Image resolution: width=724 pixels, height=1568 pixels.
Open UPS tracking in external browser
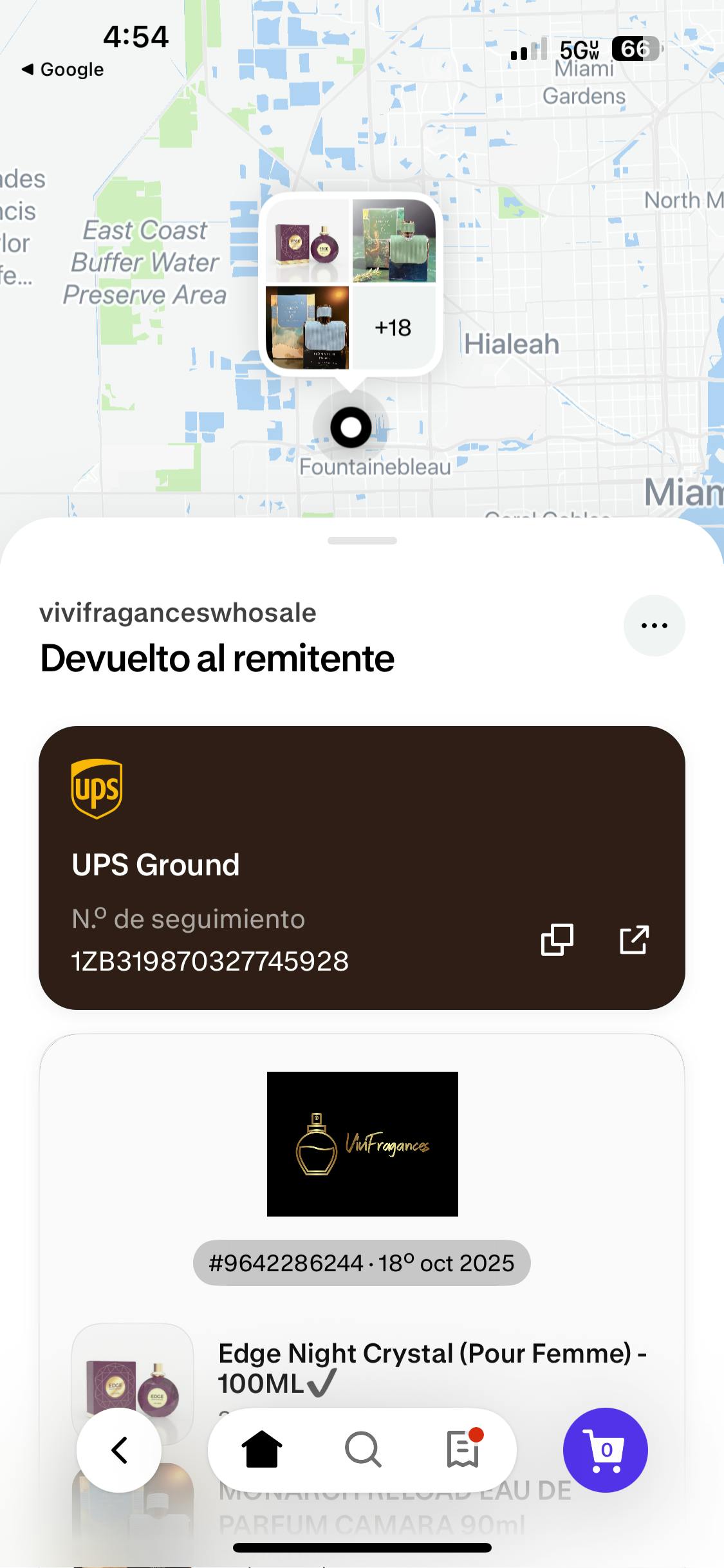(x=634, y=940)
